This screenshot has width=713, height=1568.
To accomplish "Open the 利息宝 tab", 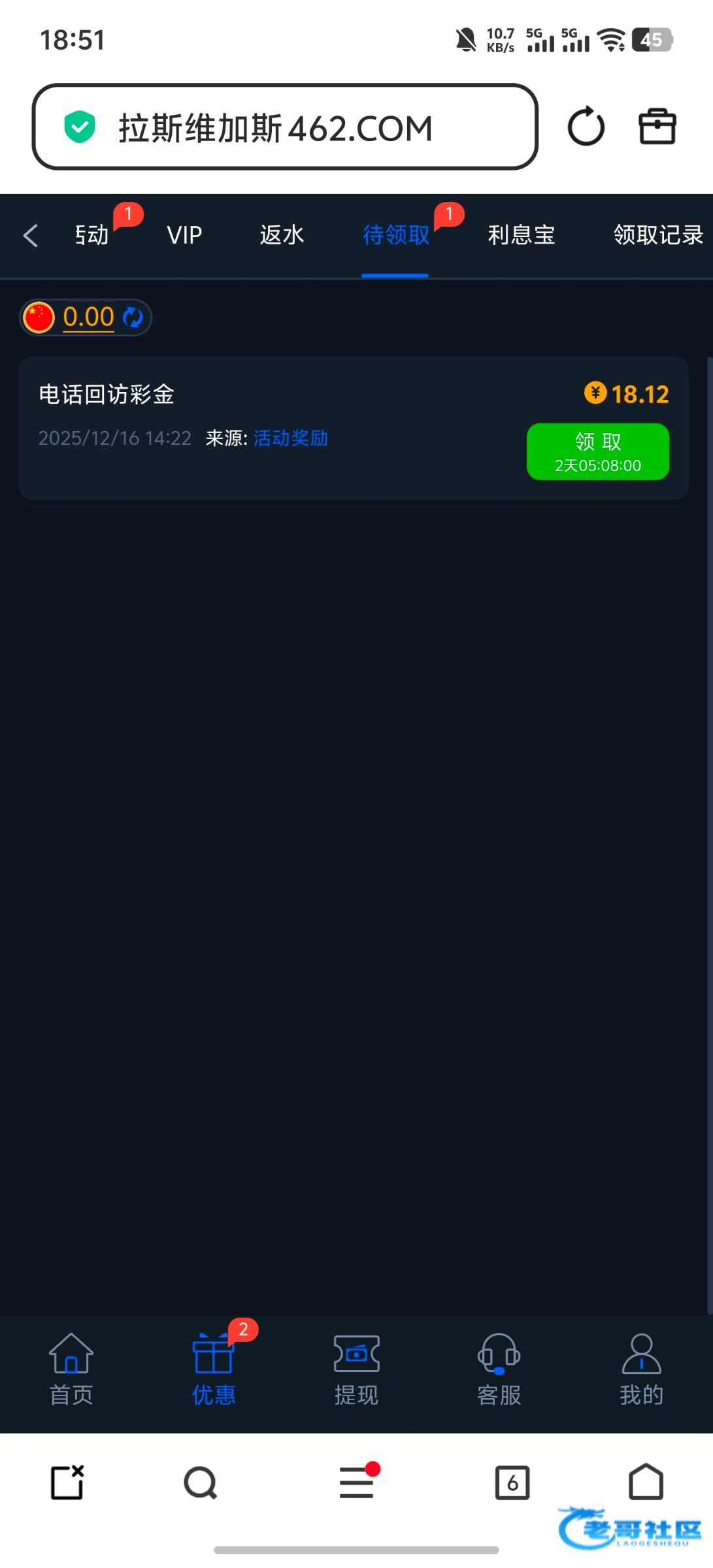I will pyautogui.click(x=521, y=235).
